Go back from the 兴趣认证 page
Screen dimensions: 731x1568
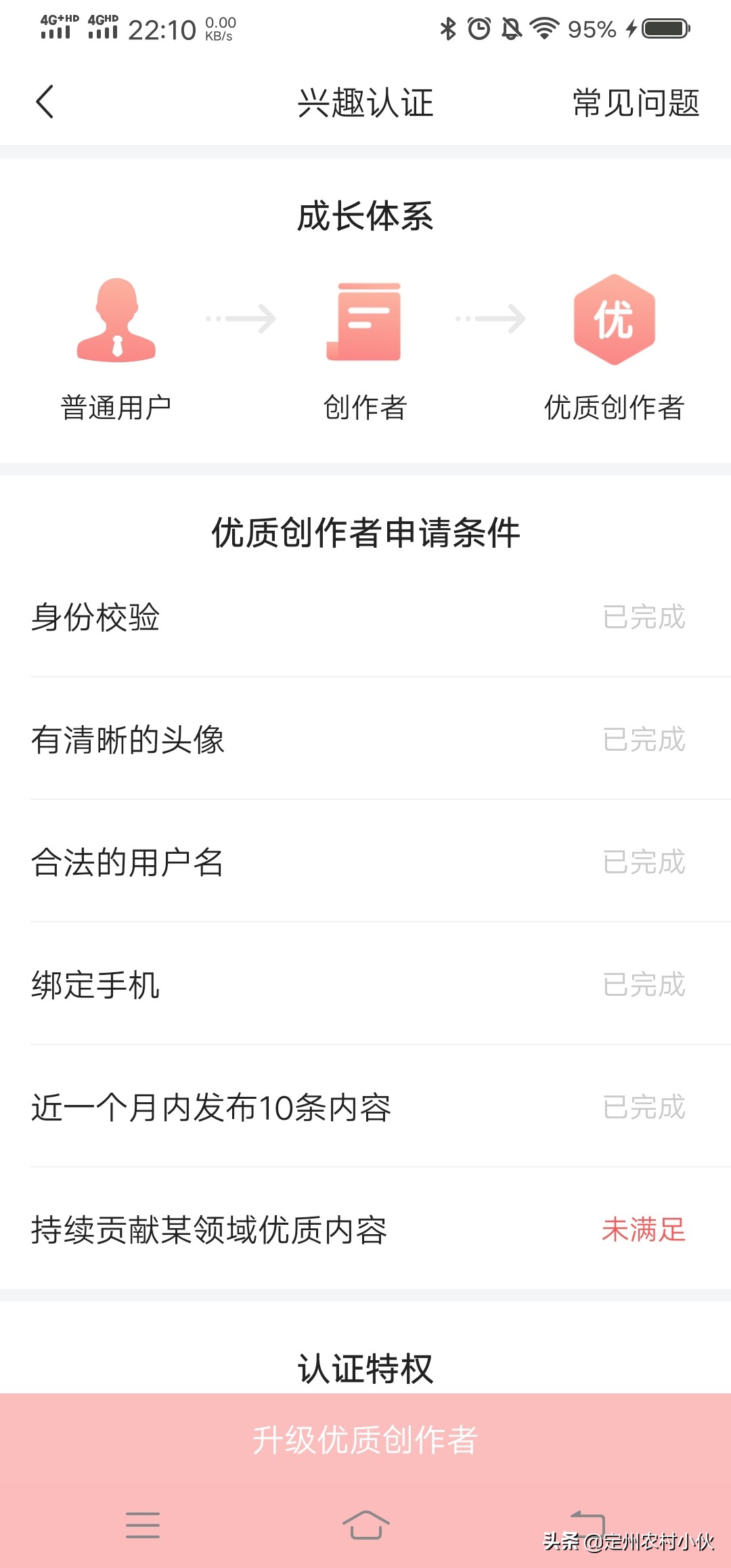click(45, 103)
